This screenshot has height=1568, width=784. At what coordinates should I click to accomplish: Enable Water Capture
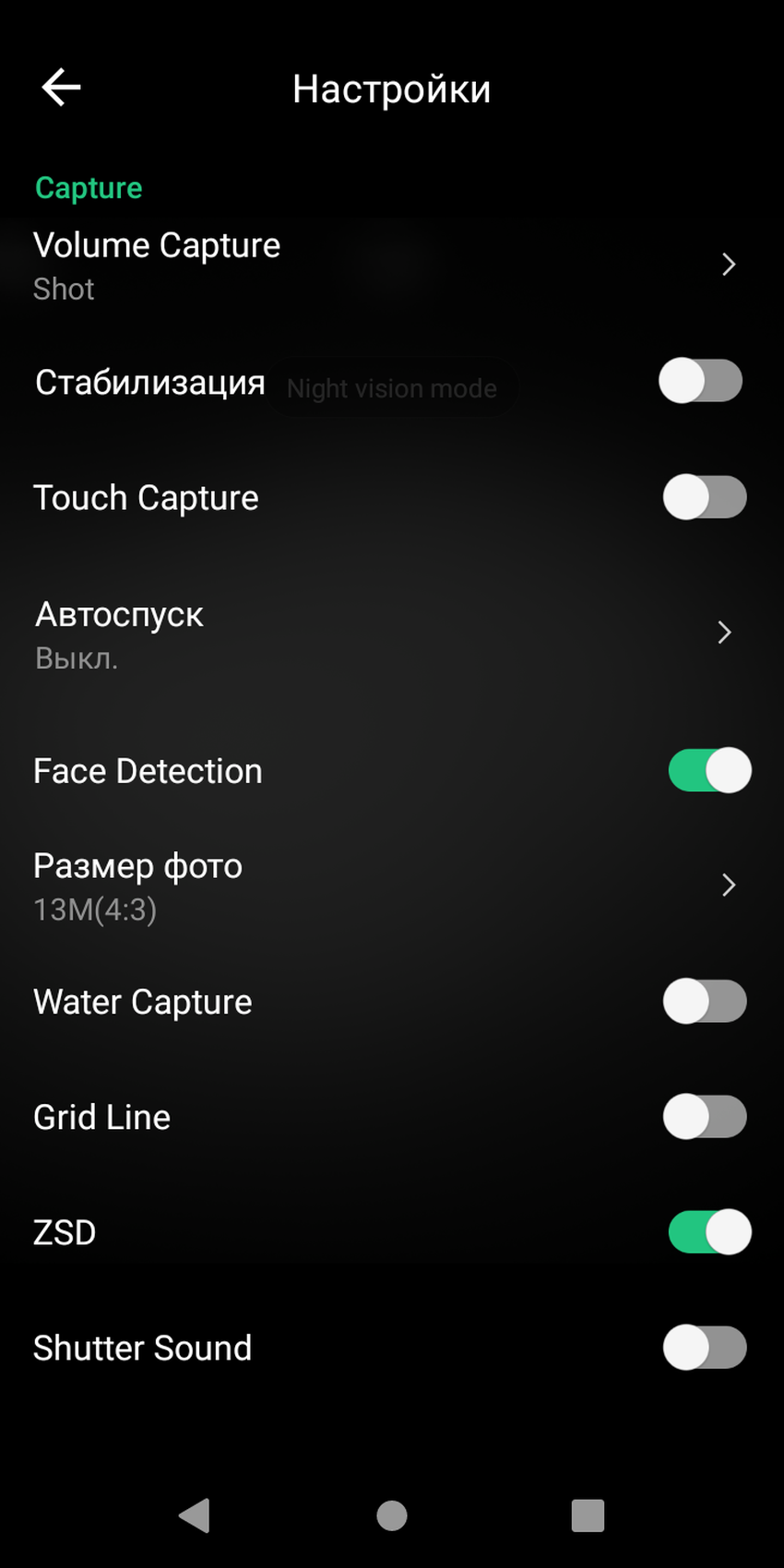(x=704, y=1002)
